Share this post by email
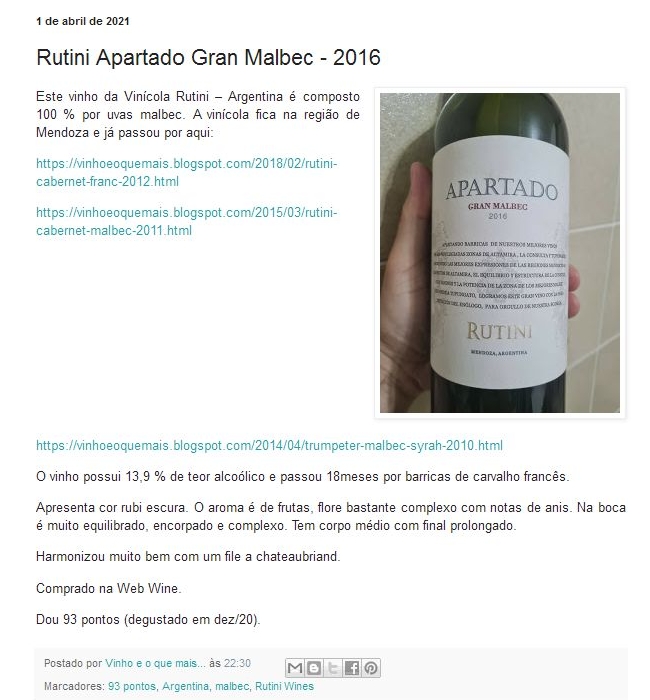Image resolution: width=650 pixels, height=700 pixels. click(x=295, y=668)
